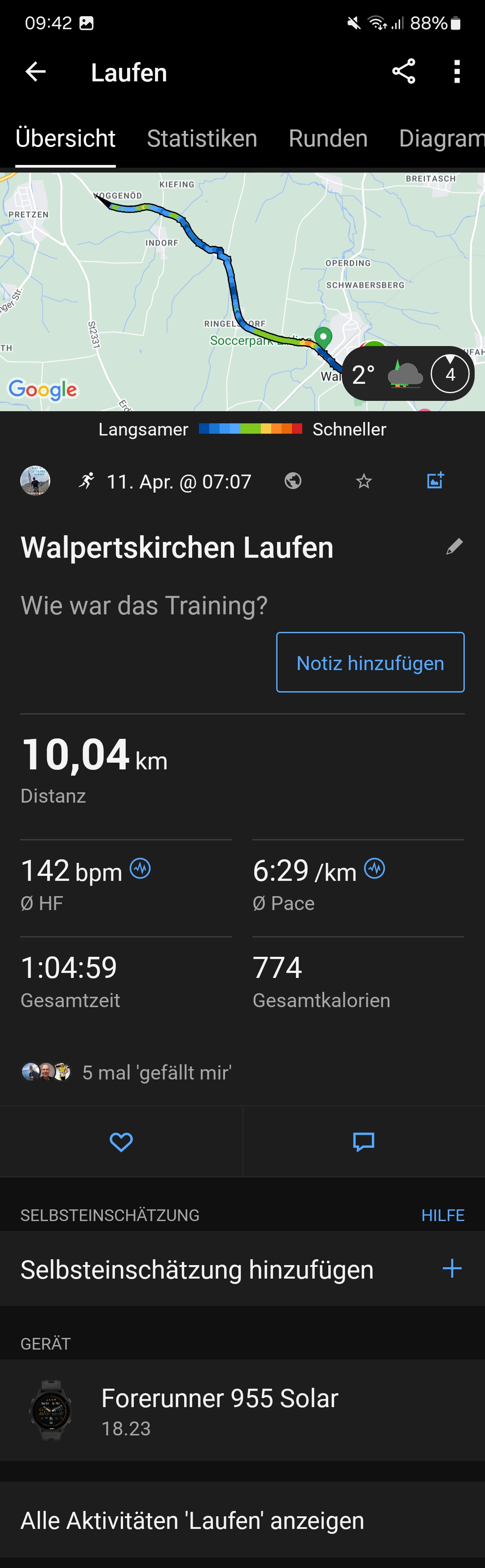Screen dimensions: 485x1568
Task: Show all 'Laufen' activities
Action: 192,1520
